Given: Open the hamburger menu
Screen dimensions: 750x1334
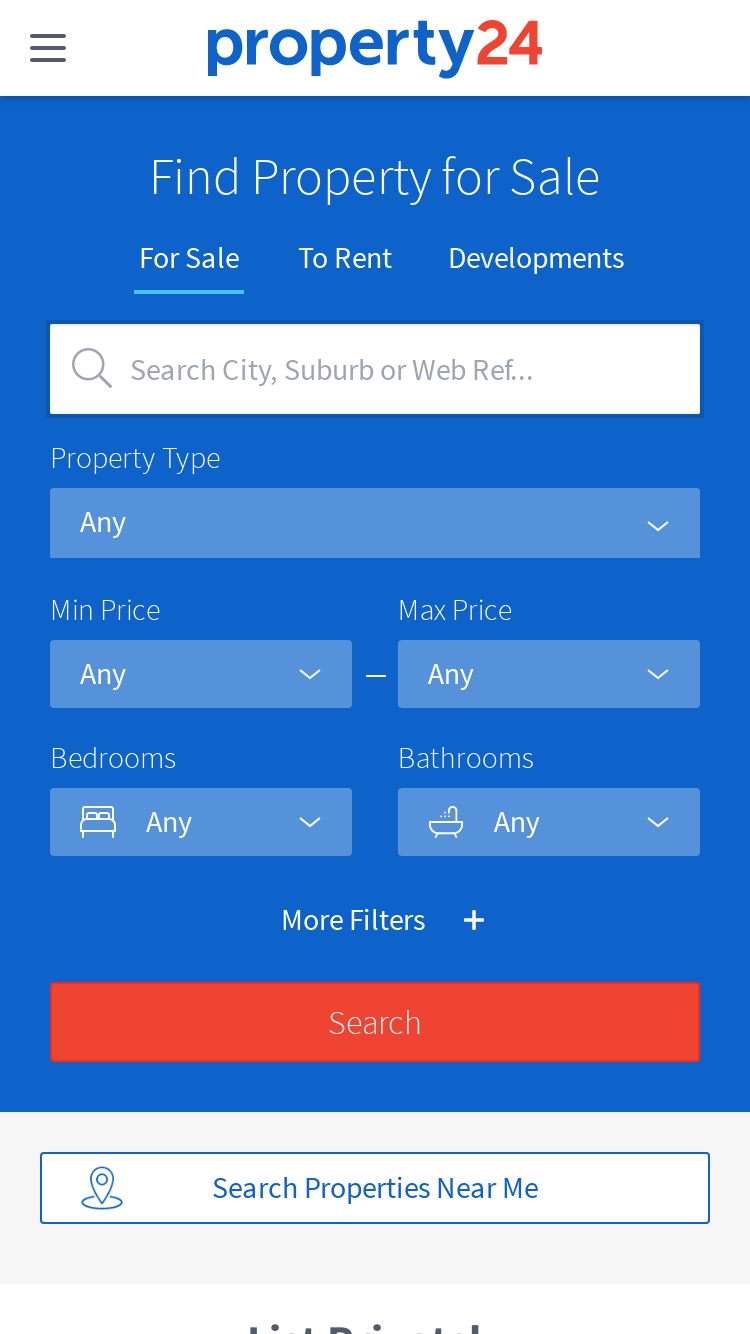Looking at the screenshot, I should 48,48.
